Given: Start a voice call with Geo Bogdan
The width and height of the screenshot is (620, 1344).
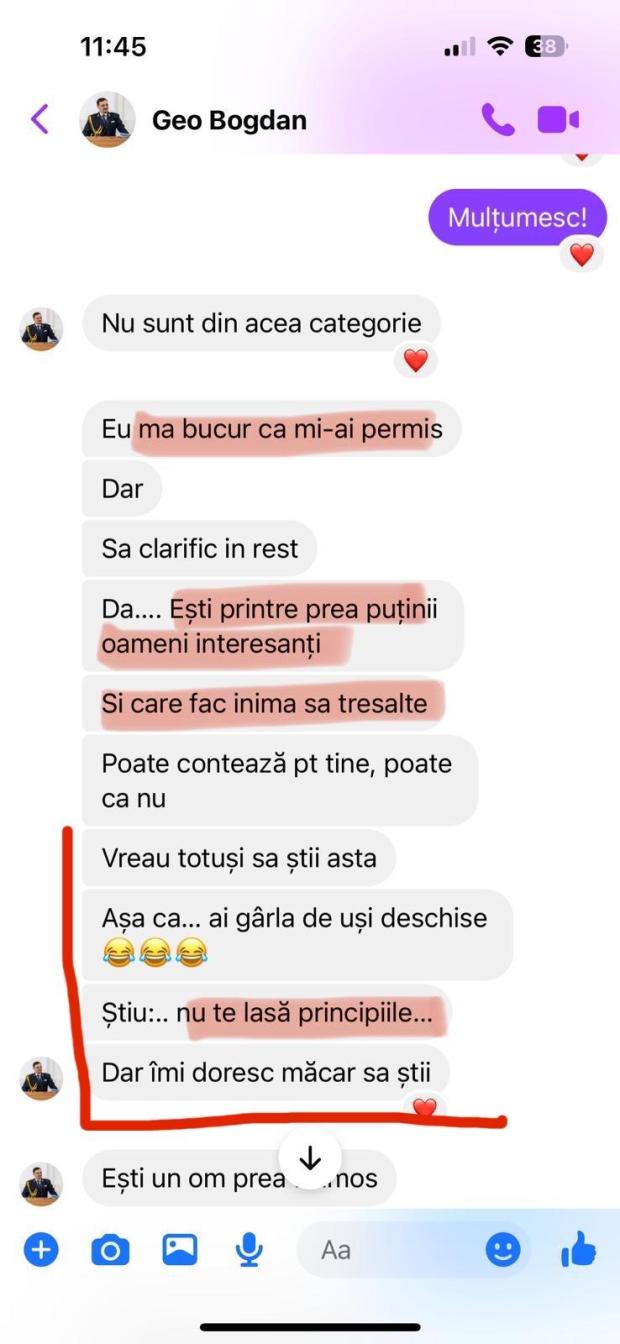Looking at the screenshot, I should point(497,120).
